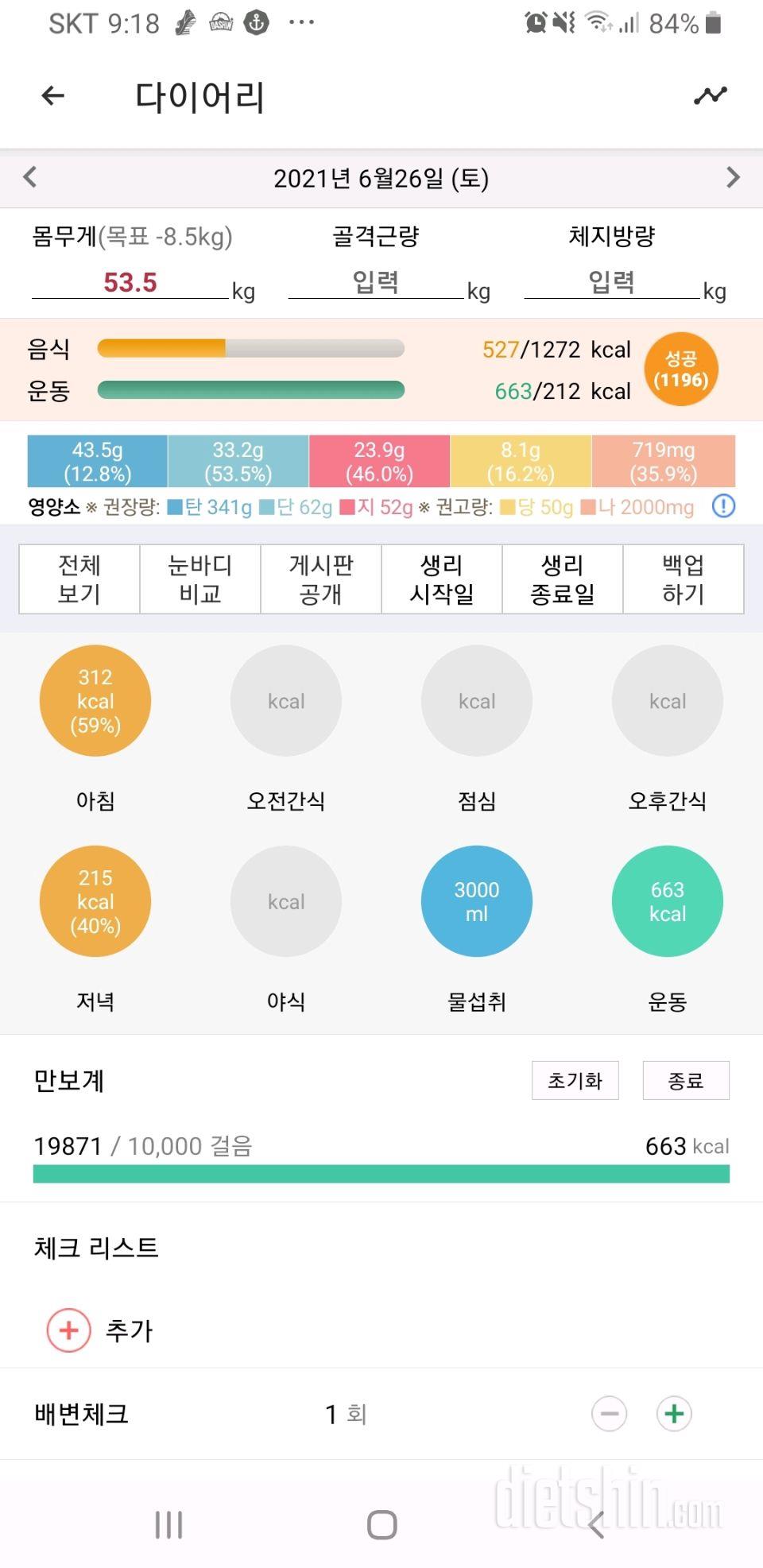763x1568 pixels.
Task: Tap 백업 하기
Action: [683, 579]
